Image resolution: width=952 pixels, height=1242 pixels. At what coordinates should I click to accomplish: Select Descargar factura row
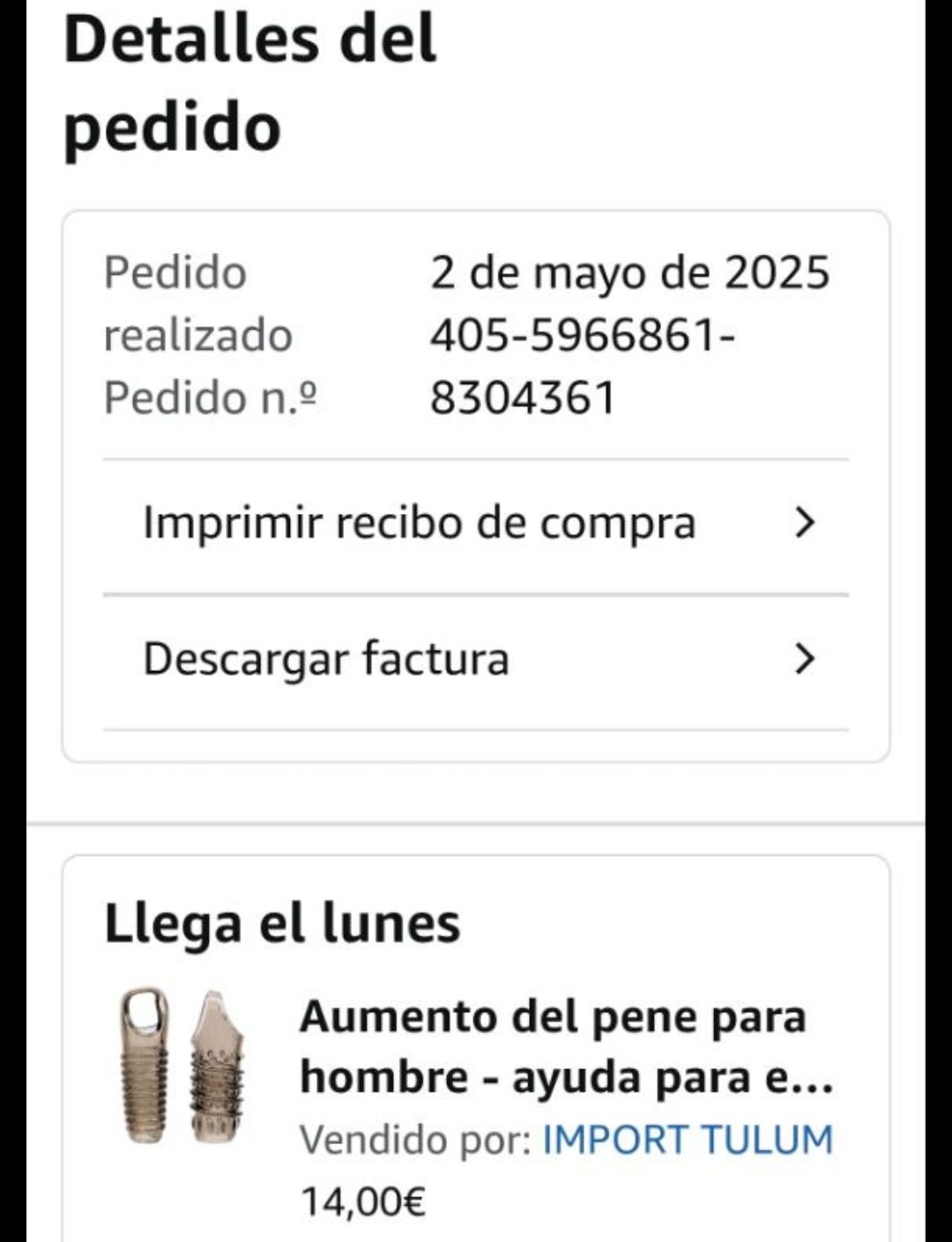click(x=476, y=659)
